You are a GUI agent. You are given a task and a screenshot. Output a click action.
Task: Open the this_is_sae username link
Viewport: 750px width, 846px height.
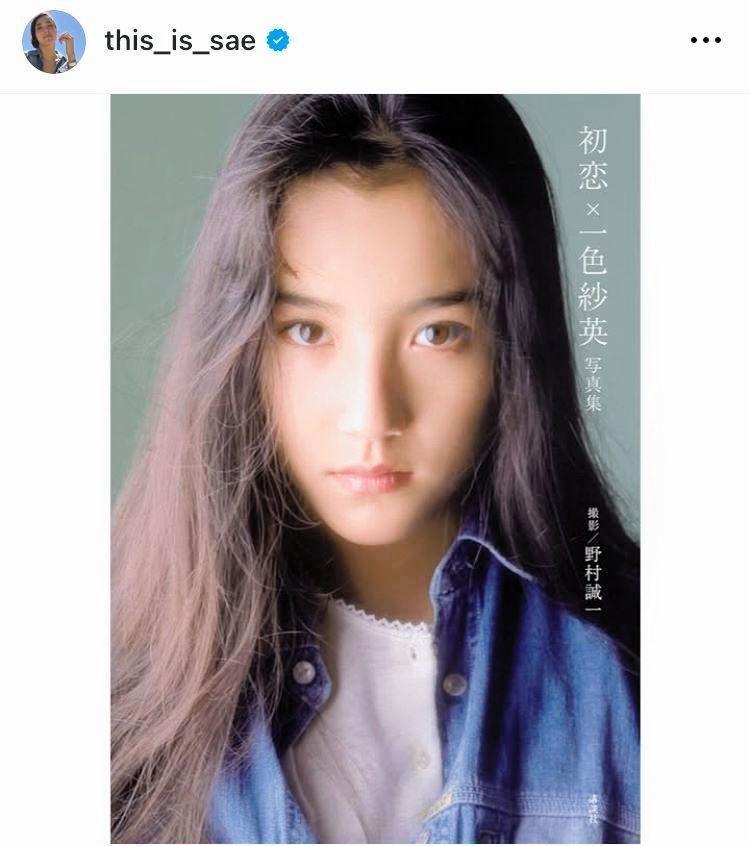pos(180,41)
